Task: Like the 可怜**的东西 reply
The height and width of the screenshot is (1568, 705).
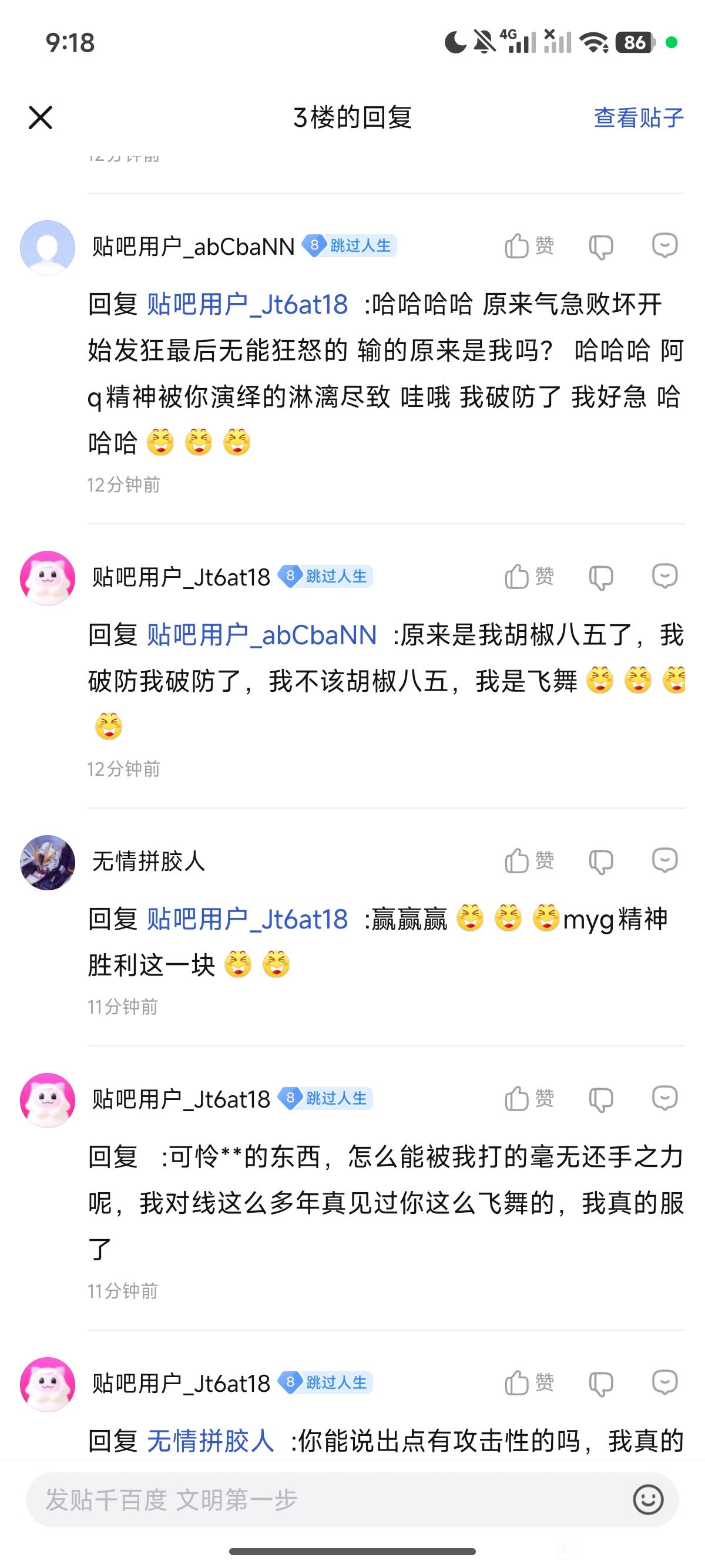Action: pyautogui.click(x=528, y=1099)
